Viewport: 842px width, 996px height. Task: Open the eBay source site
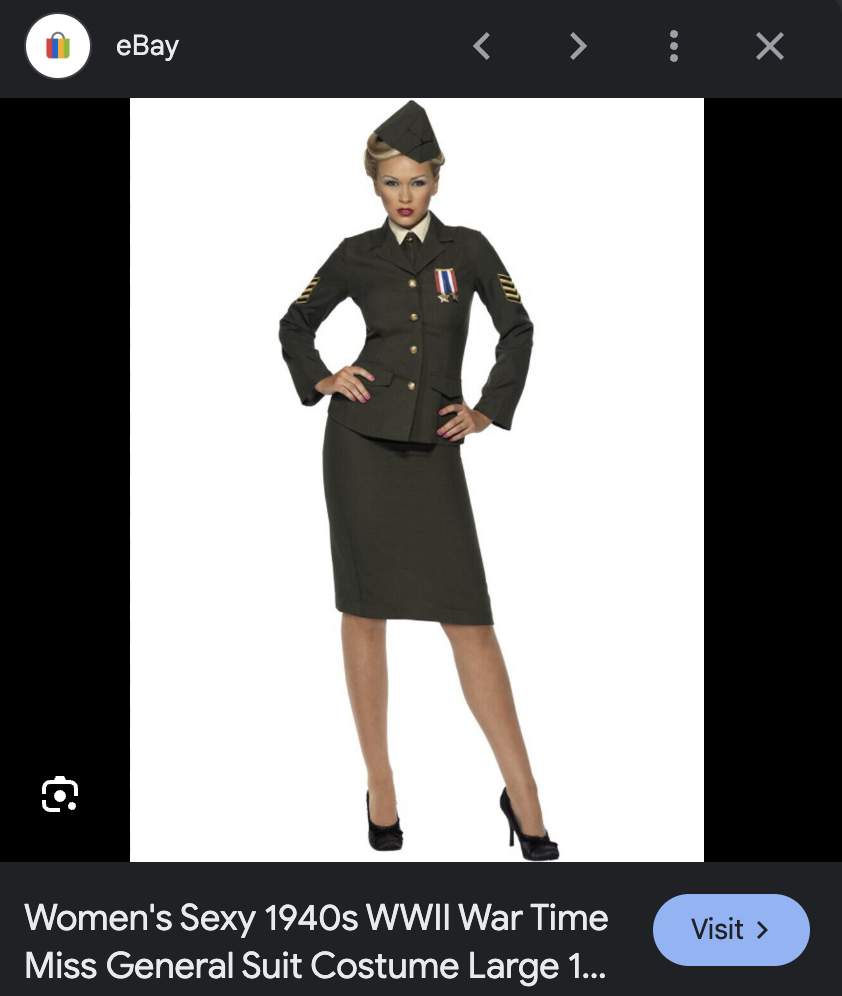(146, 46)
